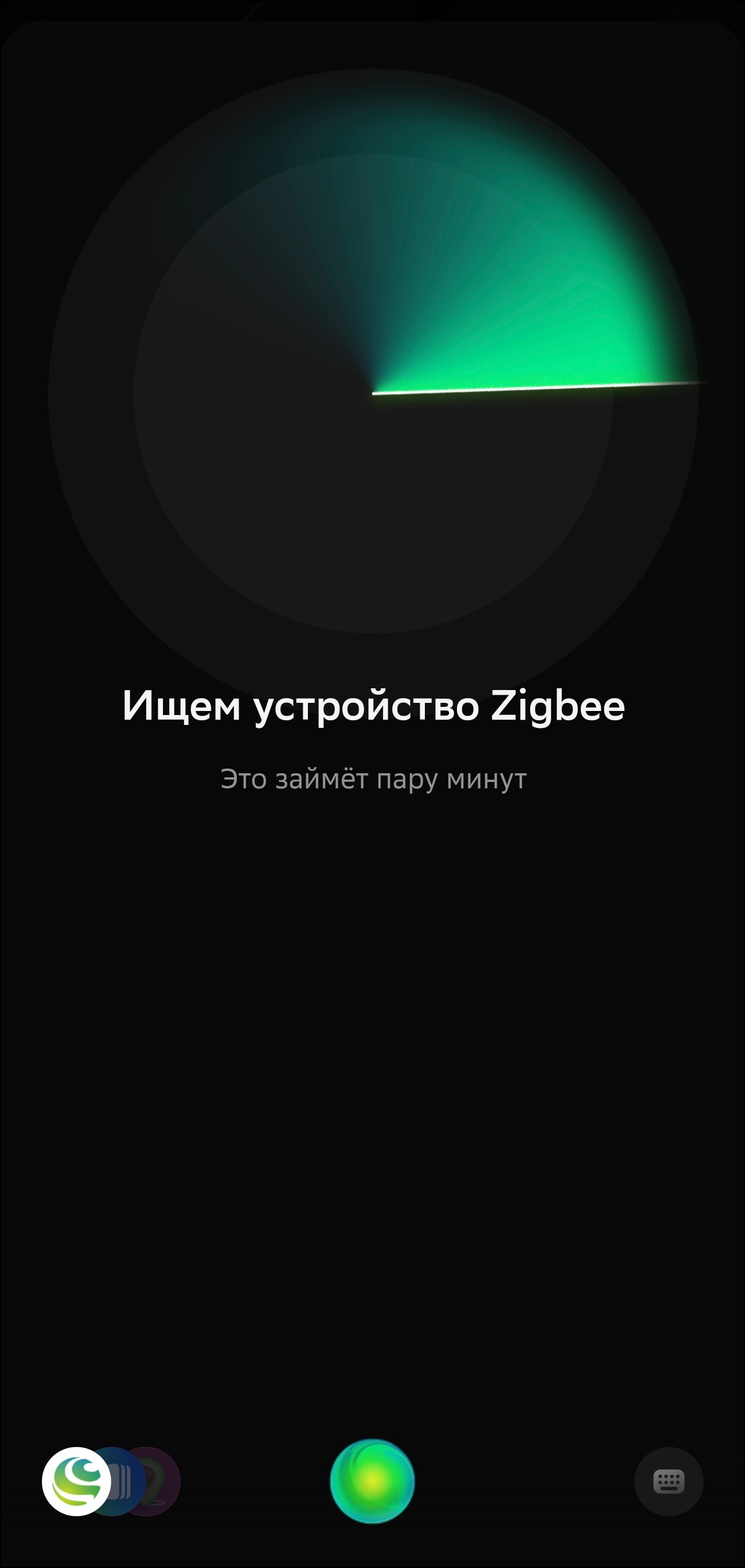Tap the green Salute voice assistant orb
Viewport: 745px width, 1568px height.
click(x=372, y=1480)
